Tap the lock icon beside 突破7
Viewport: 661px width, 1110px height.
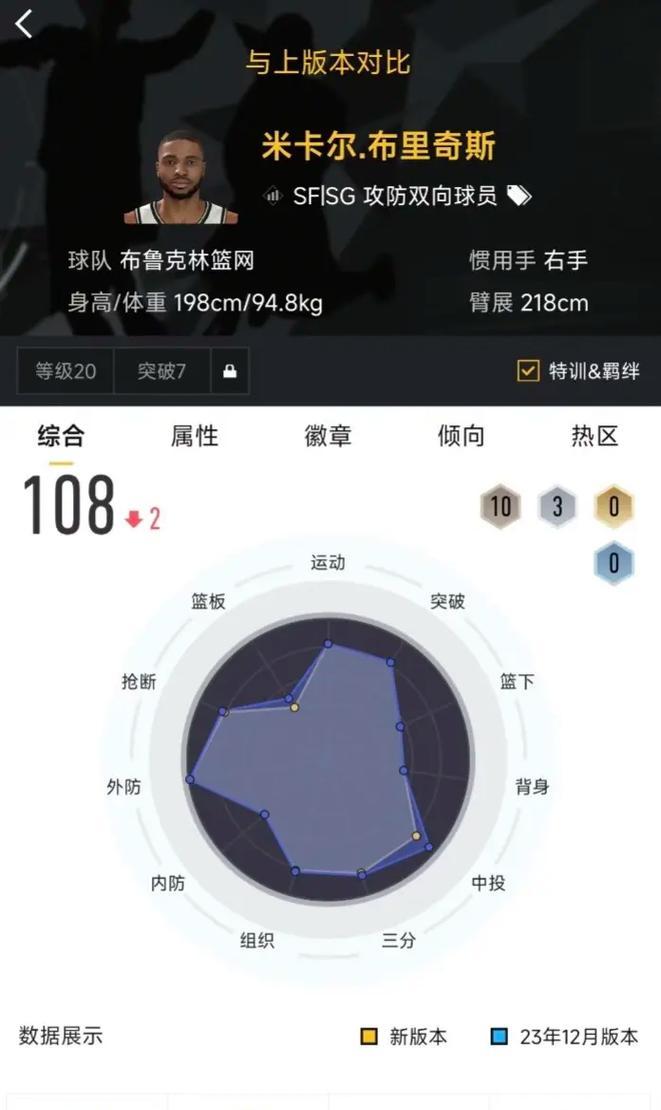coord(230,371)
